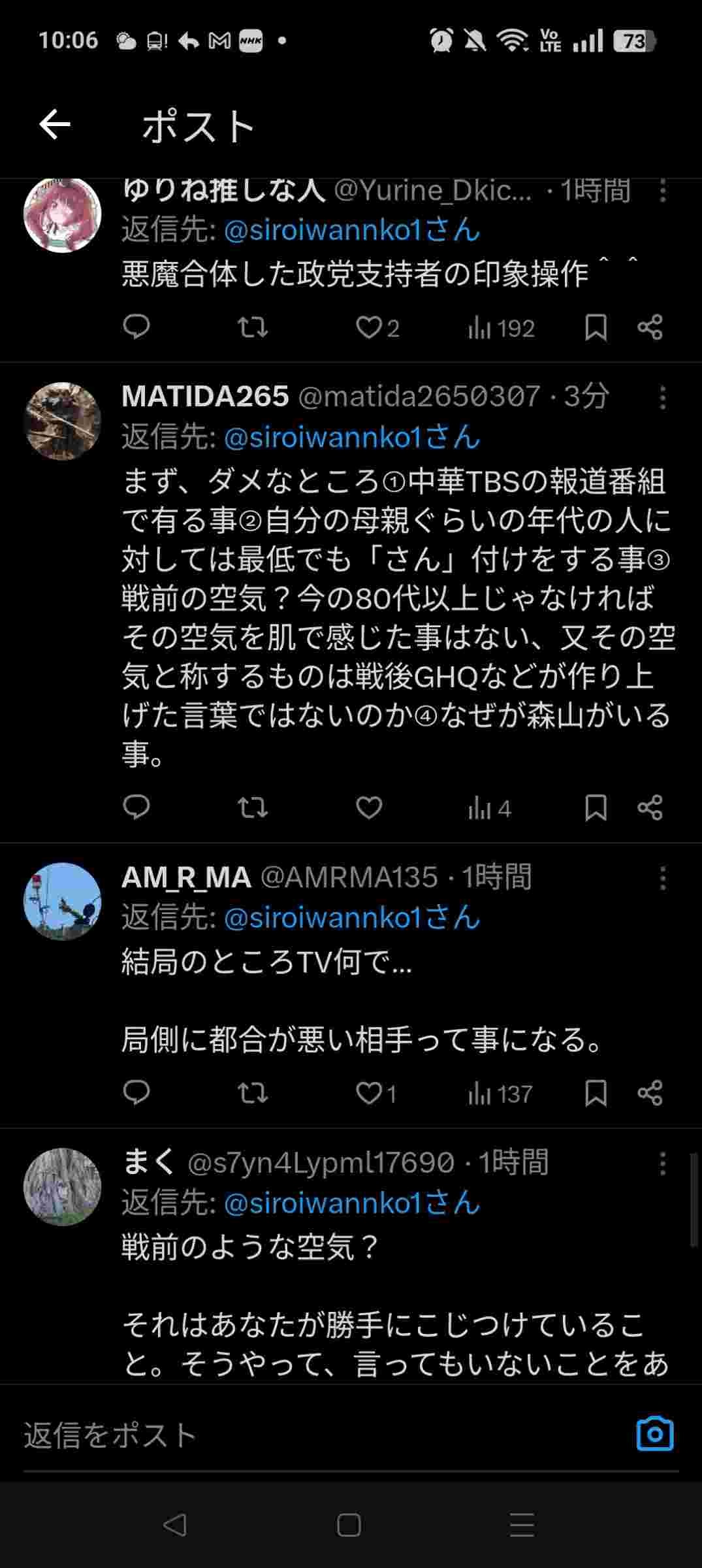
Task: Reply to MATIDA265's post
Action: pyautogui.click(x=136, y=808)
